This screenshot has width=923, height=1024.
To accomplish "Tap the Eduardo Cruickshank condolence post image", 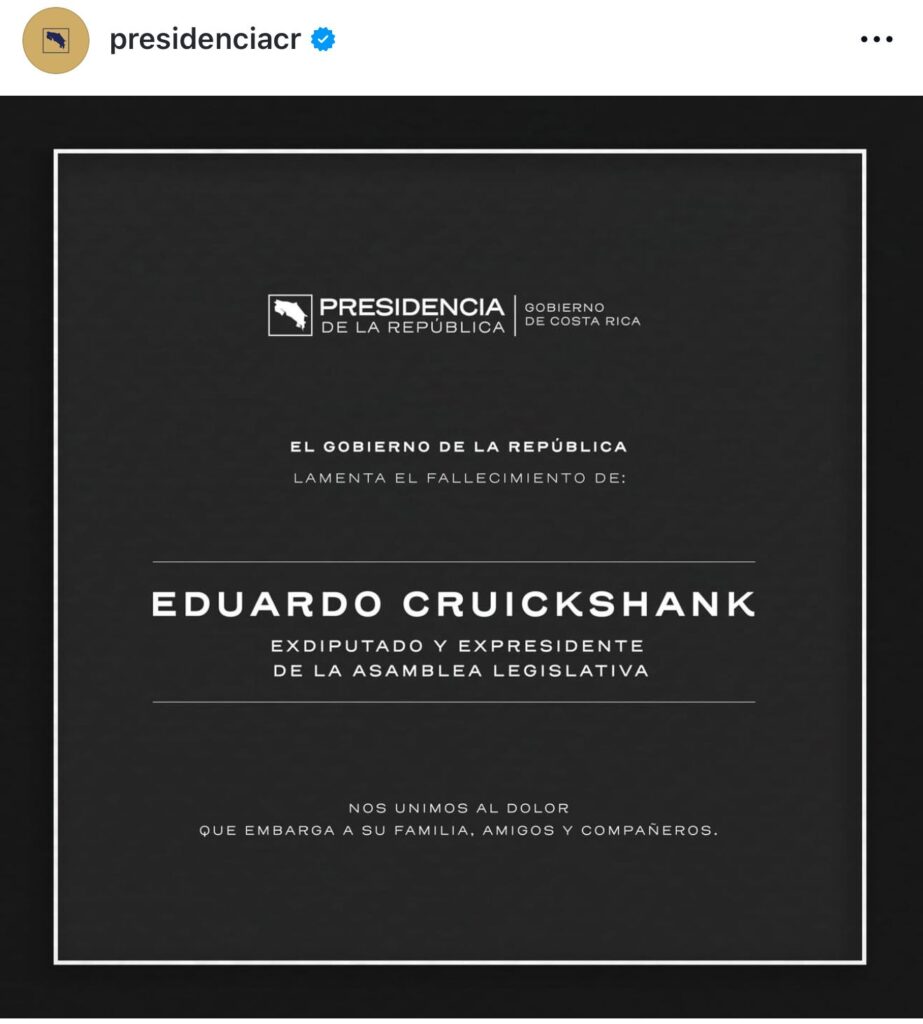I will (x=460, y=556).
